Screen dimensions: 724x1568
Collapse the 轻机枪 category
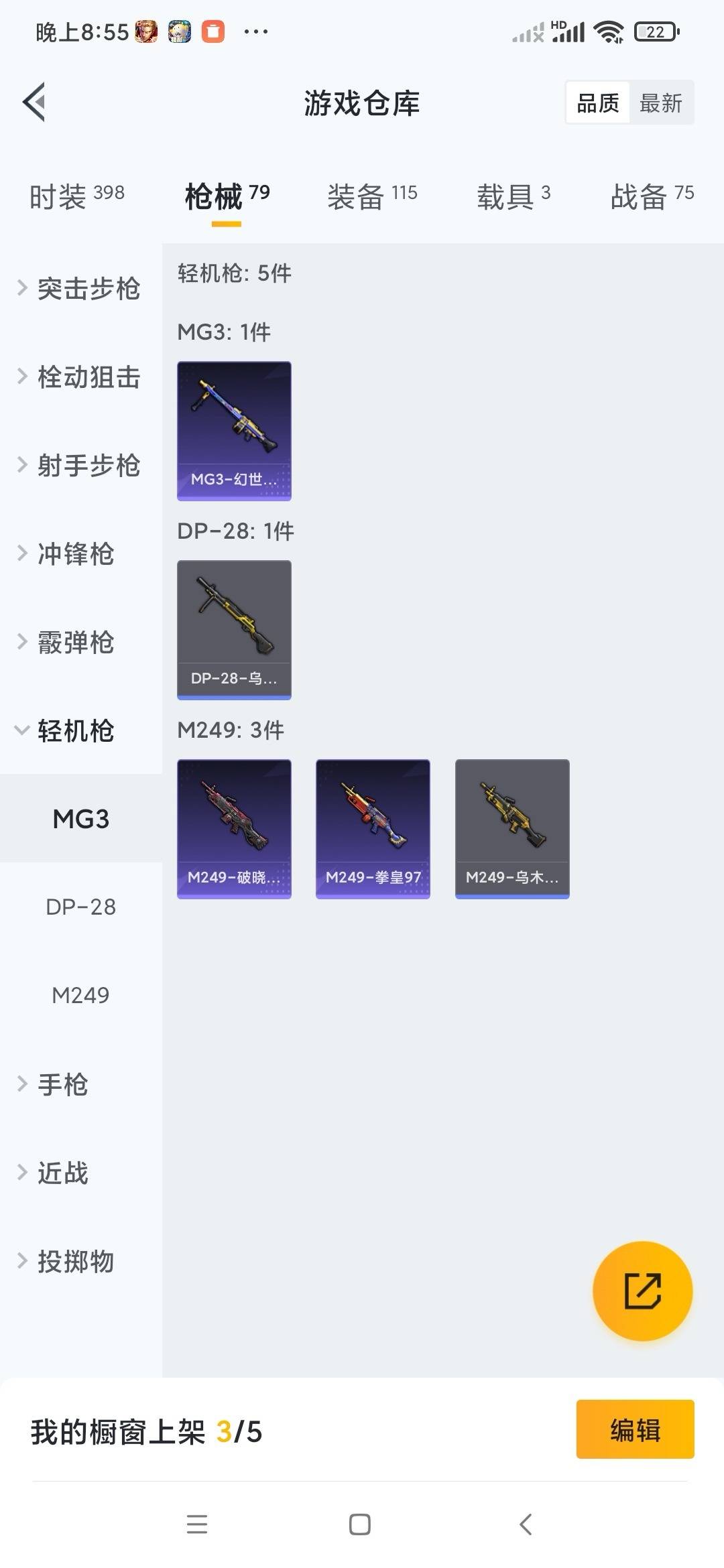[74, 732]
